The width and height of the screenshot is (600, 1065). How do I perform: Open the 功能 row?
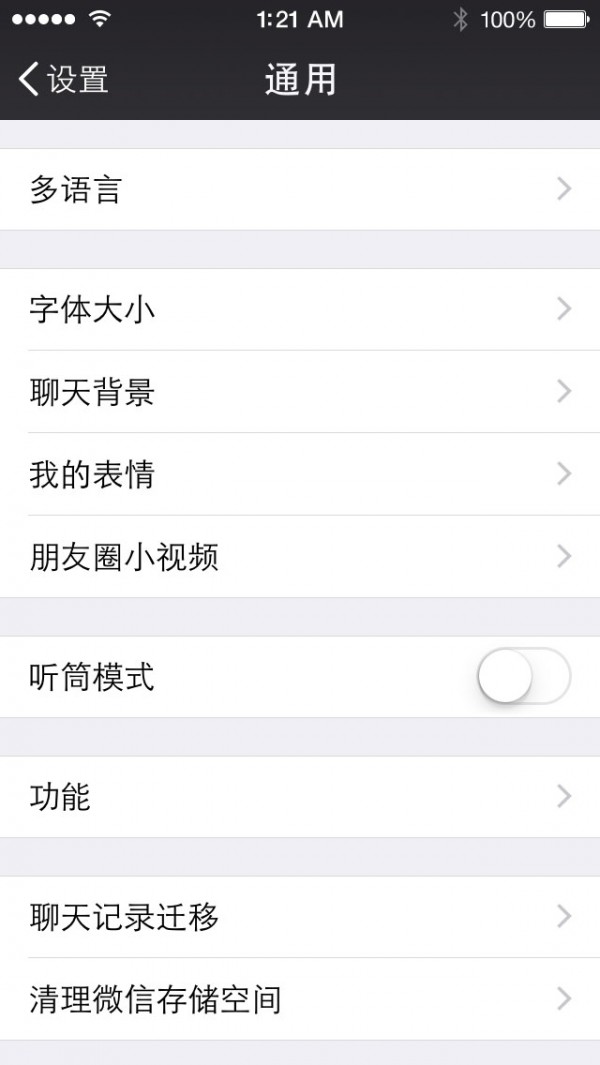(300, 797)
